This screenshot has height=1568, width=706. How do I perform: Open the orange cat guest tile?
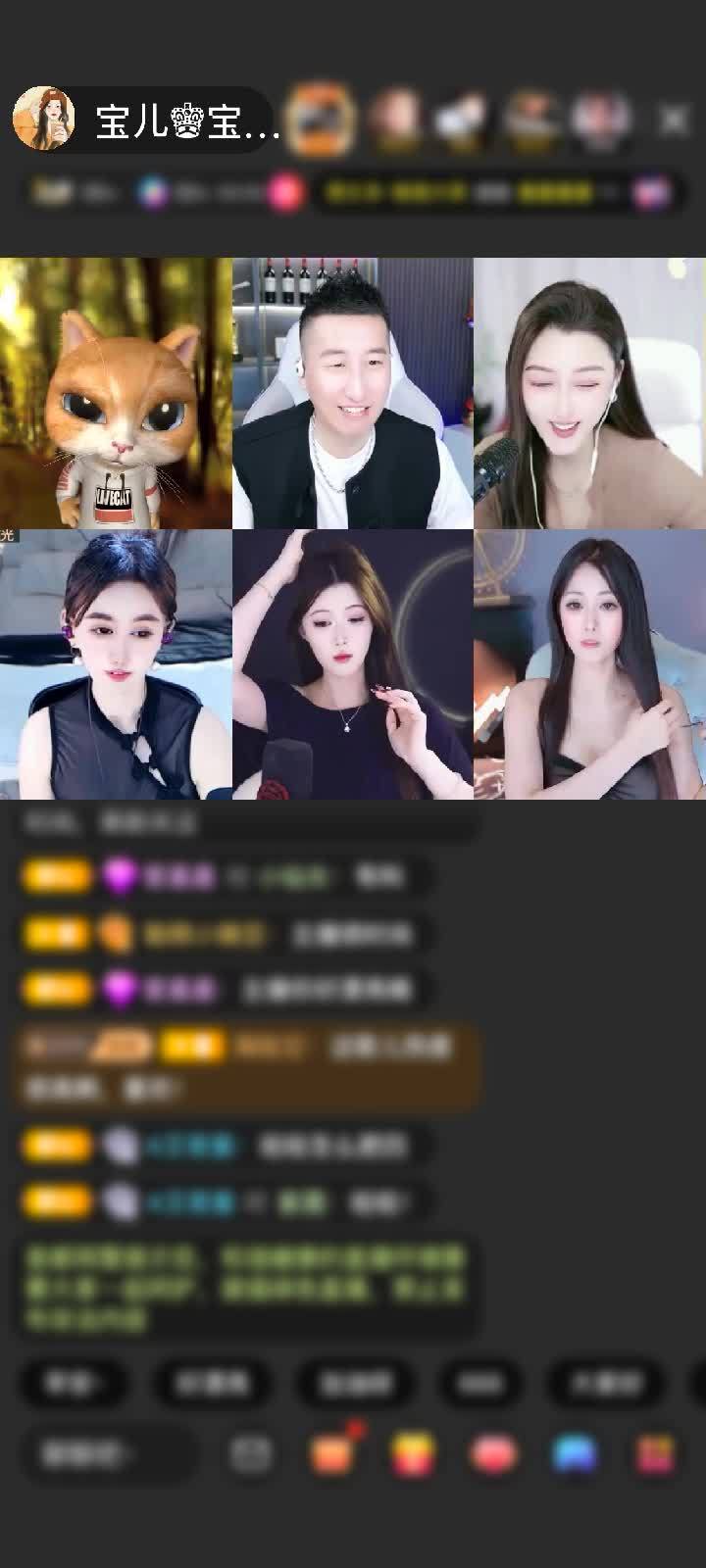(116, 393)
